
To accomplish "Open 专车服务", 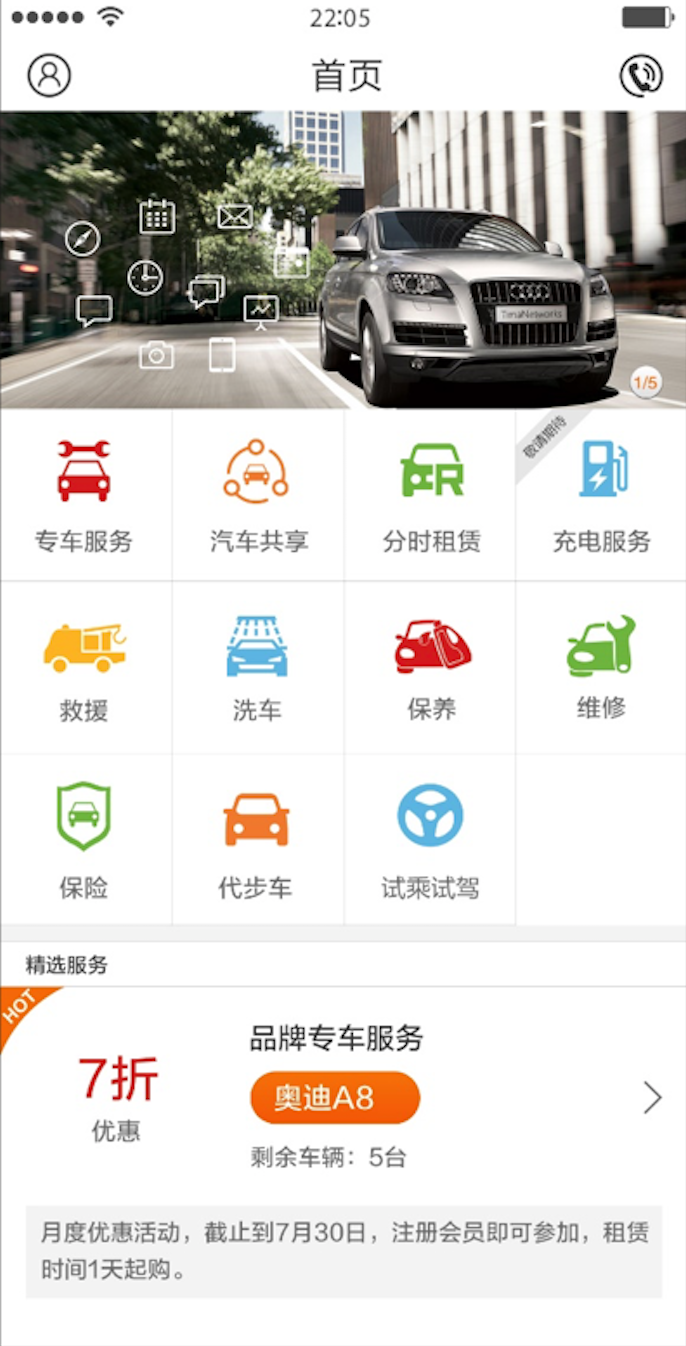I will tap(85, 496).
